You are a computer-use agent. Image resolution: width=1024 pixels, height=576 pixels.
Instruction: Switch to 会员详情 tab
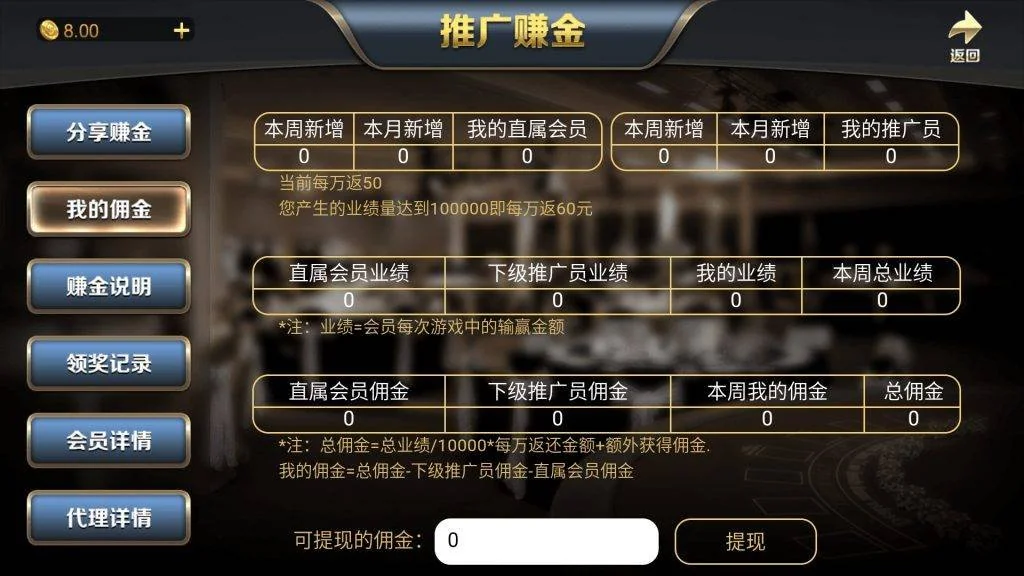tap(108, 440)
